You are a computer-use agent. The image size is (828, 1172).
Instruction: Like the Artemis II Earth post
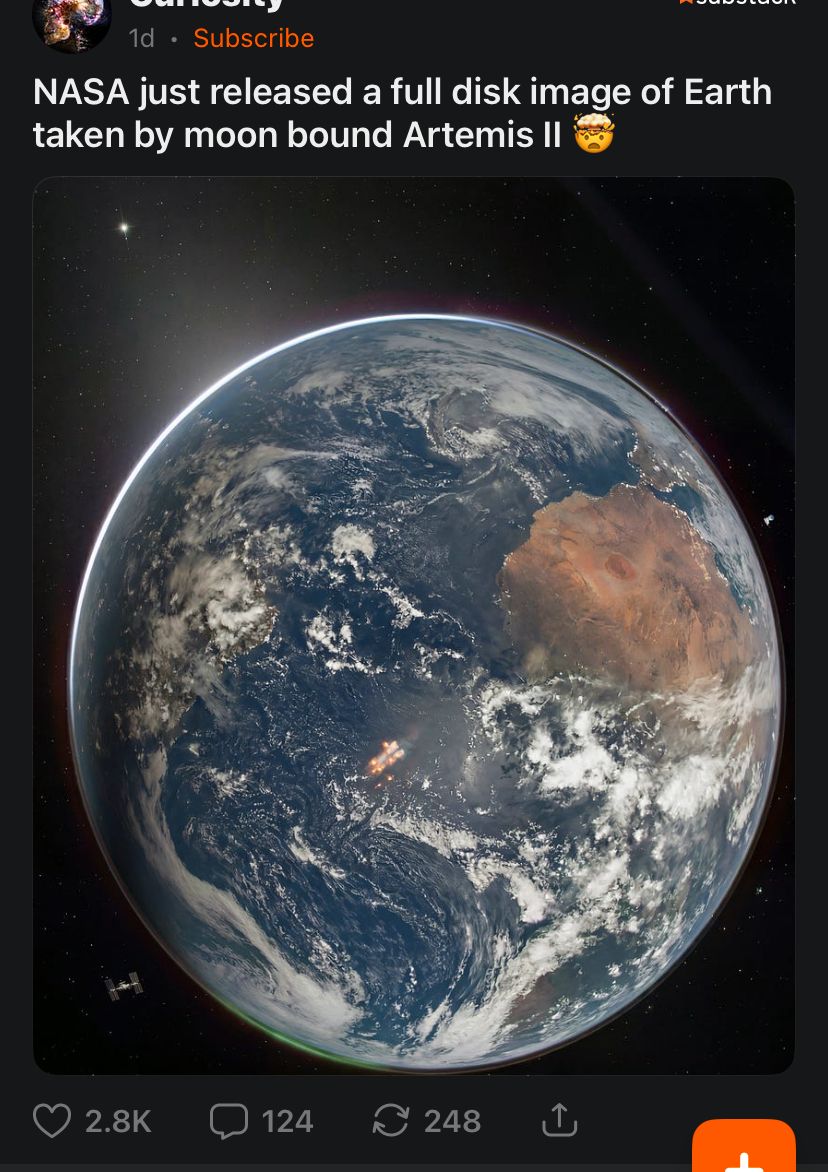point(52,1121)
